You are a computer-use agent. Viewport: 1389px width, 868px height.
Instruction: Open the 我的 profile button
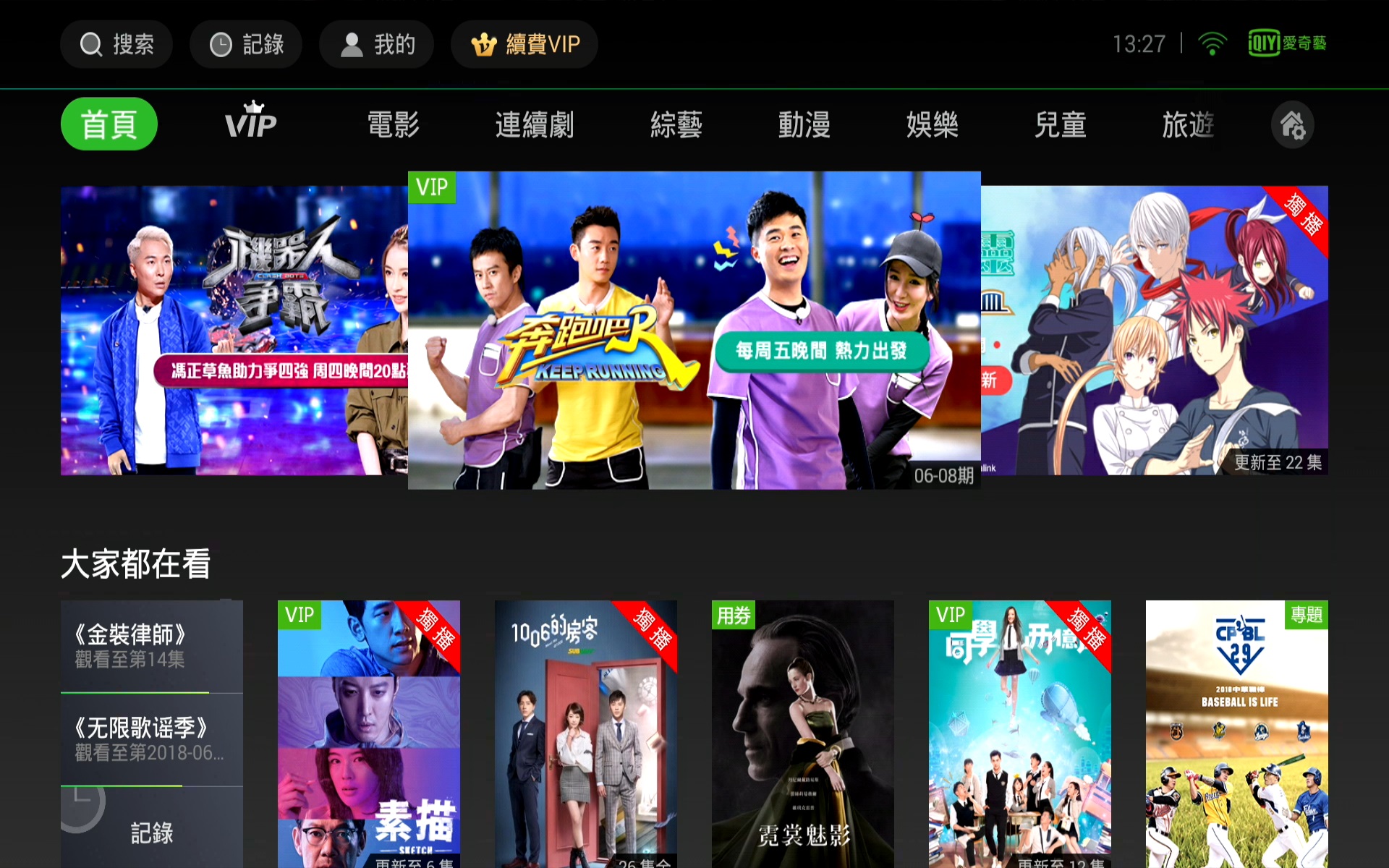[376, 44]
